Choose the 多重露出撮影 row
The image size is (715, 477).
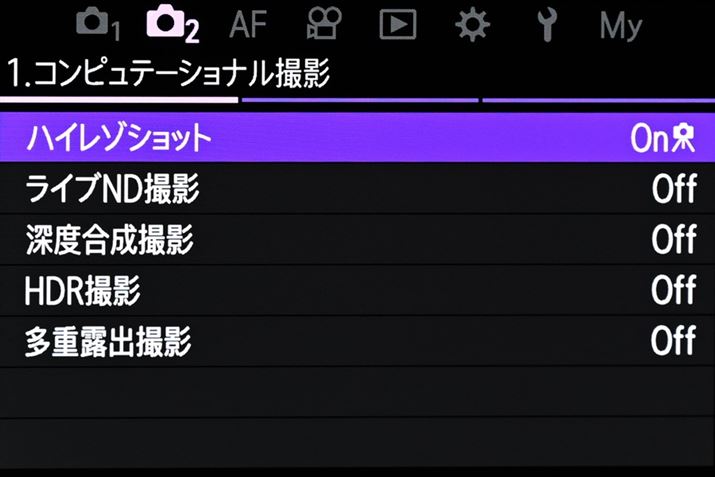357,342
